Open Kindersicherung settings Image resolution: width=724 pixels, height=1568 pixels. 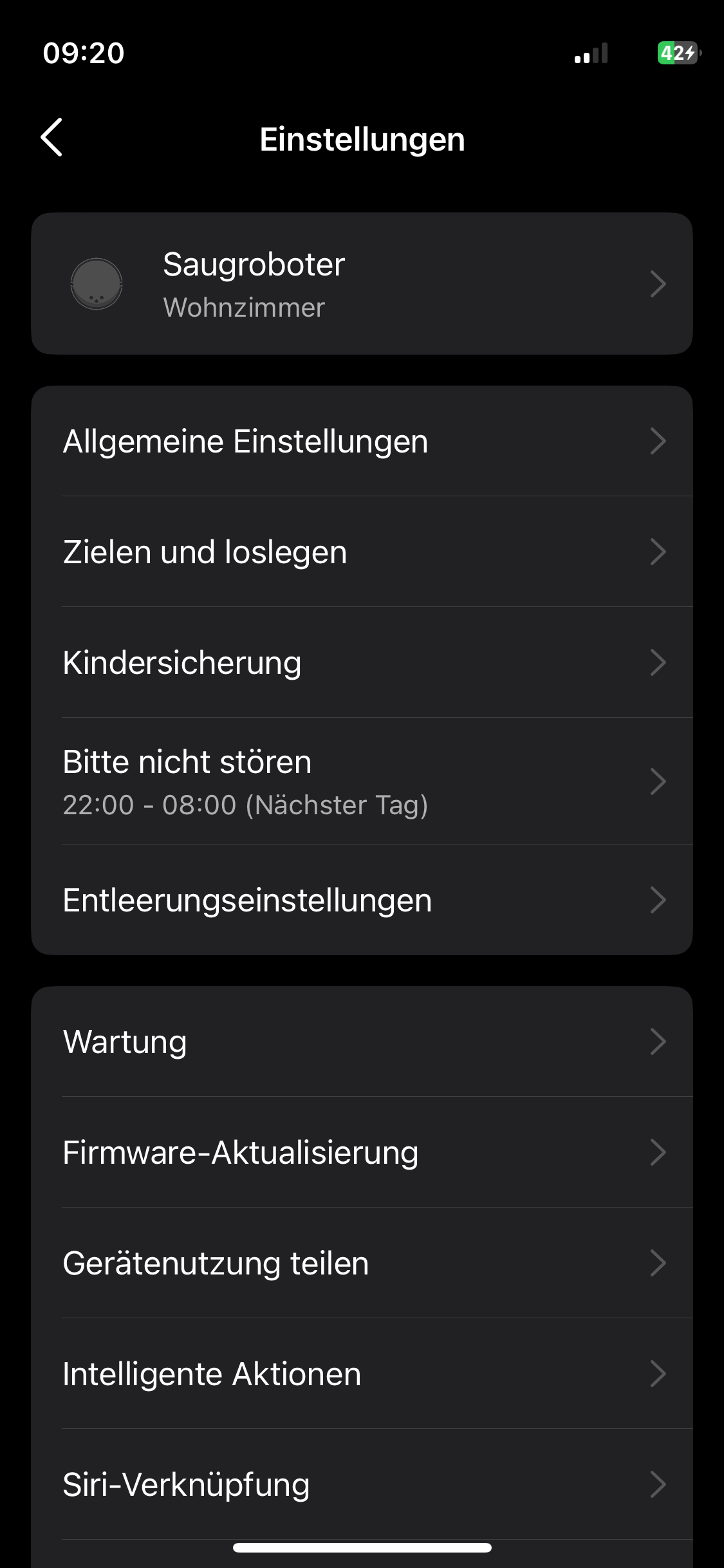click(x=362, y=663)
